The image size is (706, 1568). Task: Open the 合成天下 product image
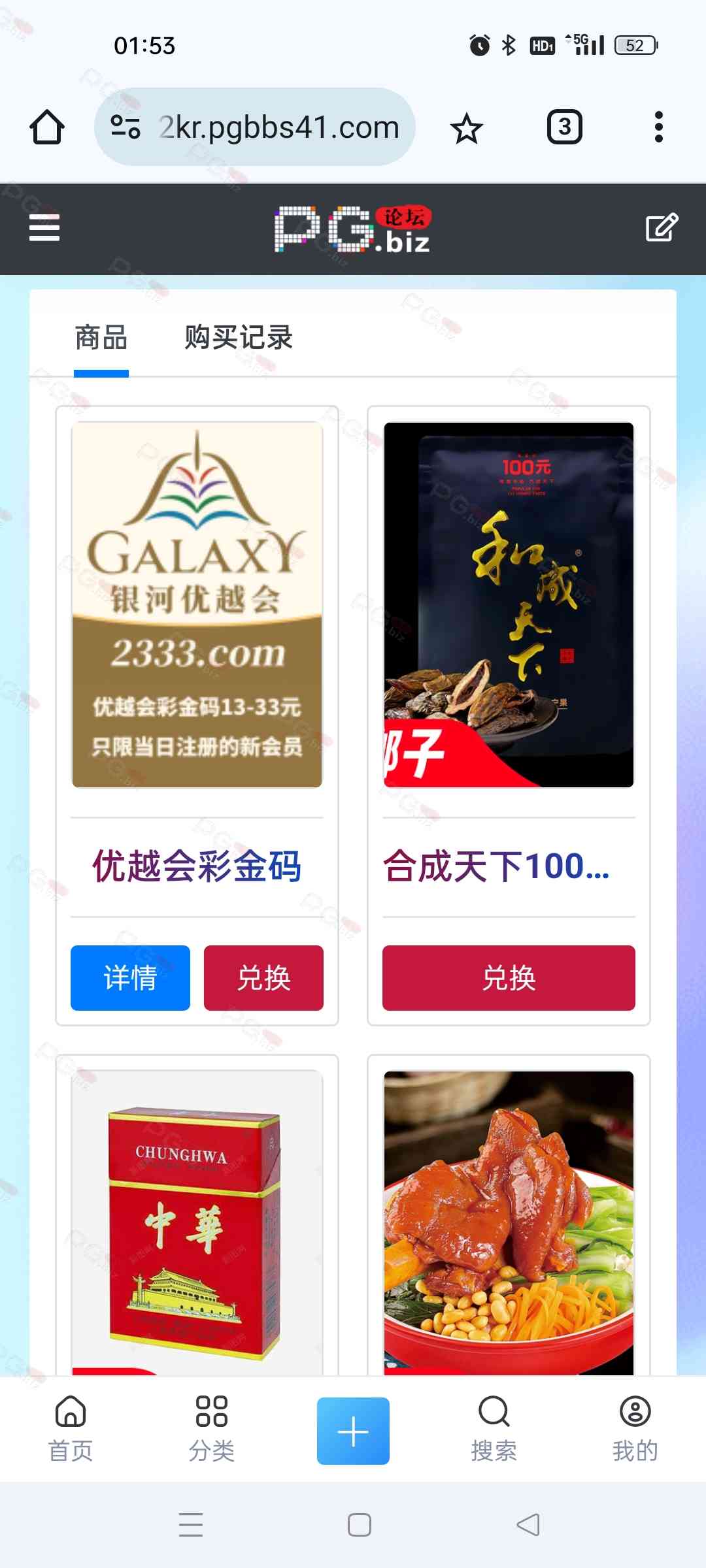coord(509,604)
